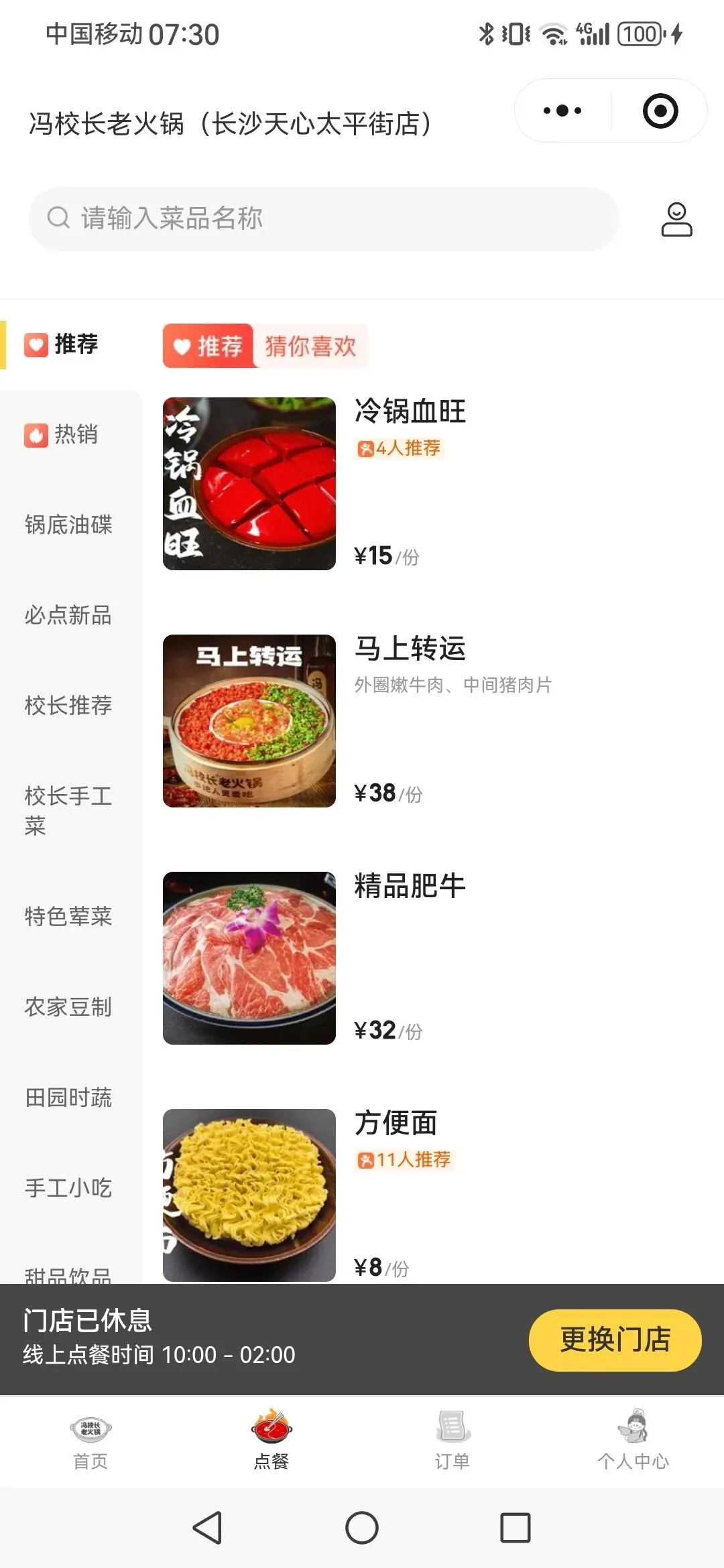The width and height of the screenshot is (724, 1568).
Task: Tap the 请输入菜品名称 search field
Action: 322,218
